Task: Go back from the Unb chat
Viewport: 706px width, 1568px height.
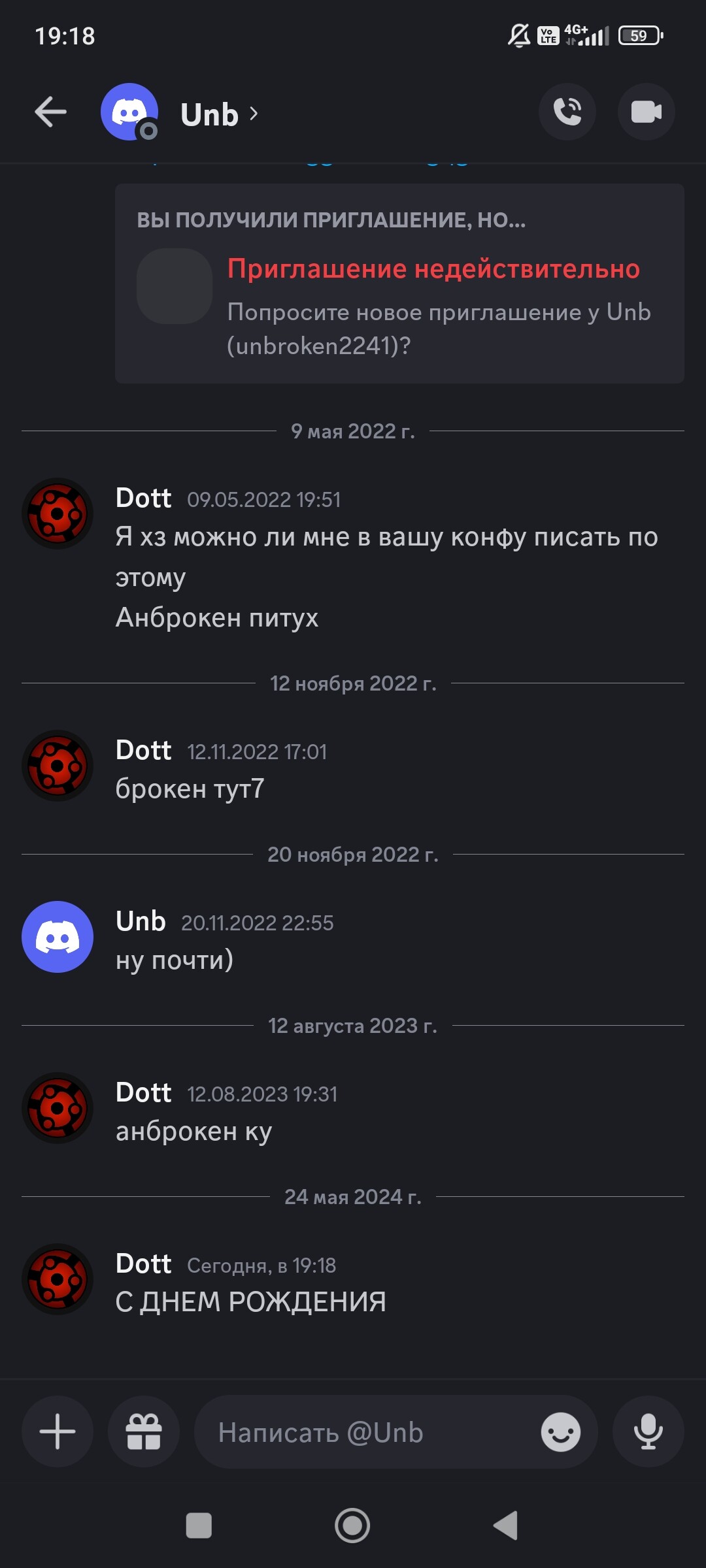Action: 50,112
